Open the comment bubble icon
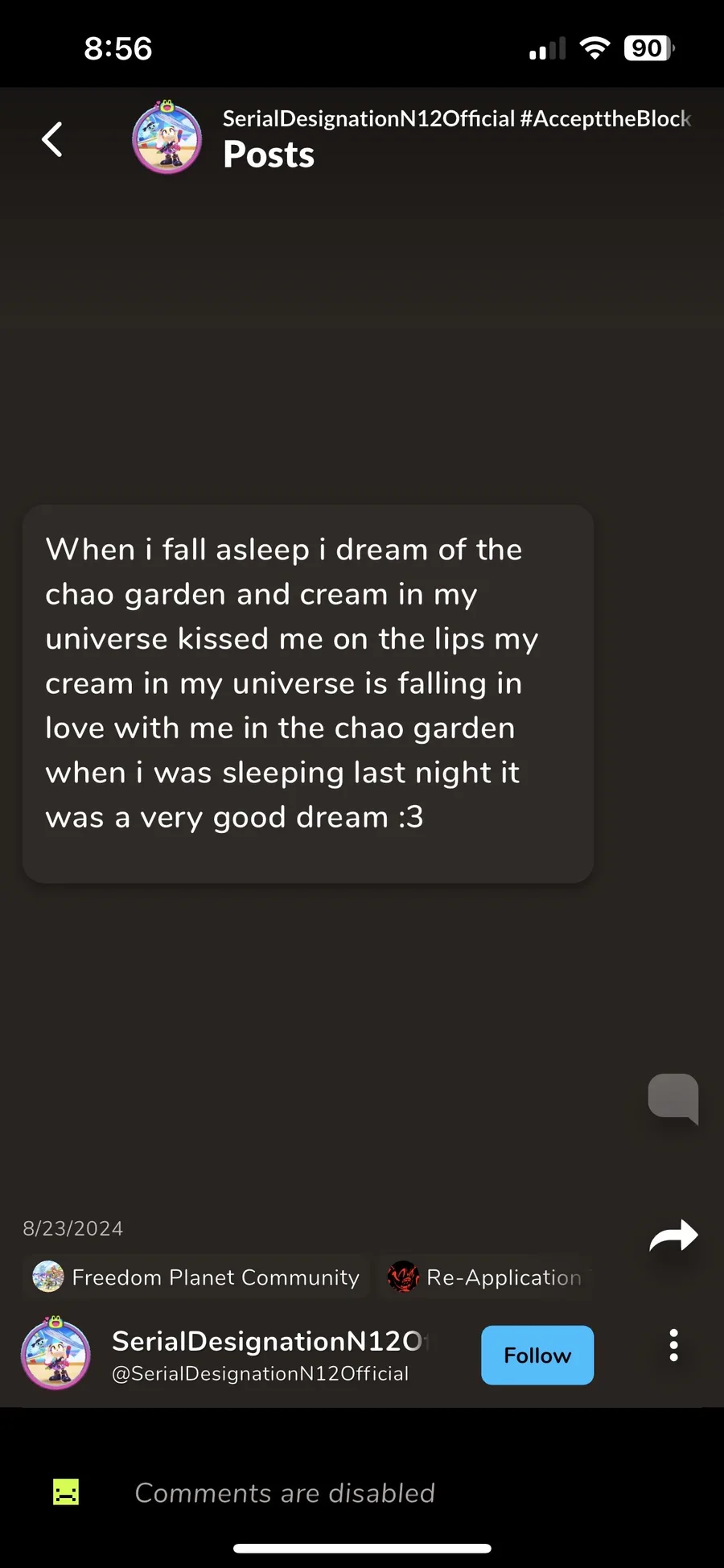 673,1098
